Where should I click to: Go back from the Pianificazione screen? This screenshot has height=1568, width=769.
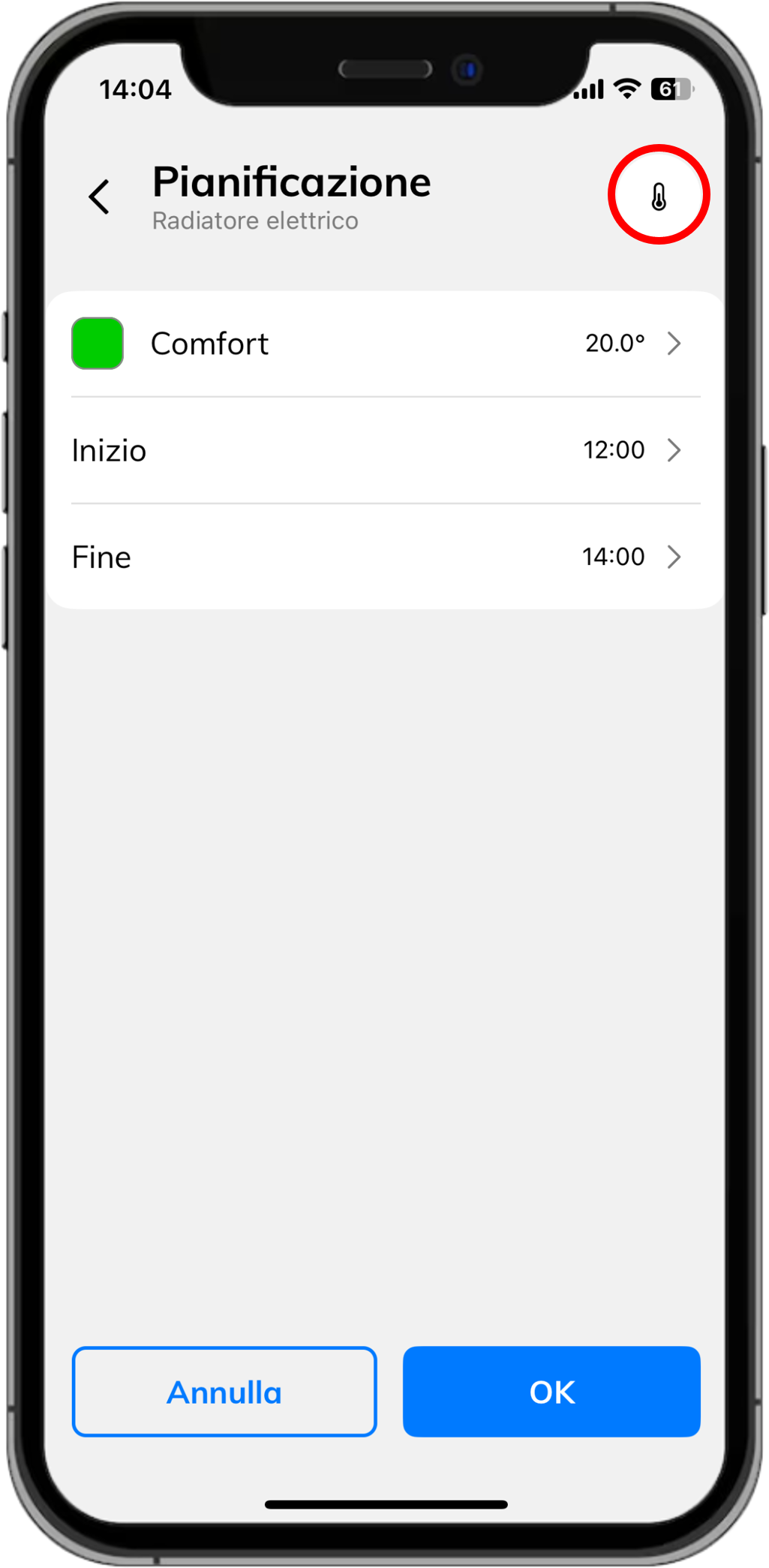coord(99,197)
